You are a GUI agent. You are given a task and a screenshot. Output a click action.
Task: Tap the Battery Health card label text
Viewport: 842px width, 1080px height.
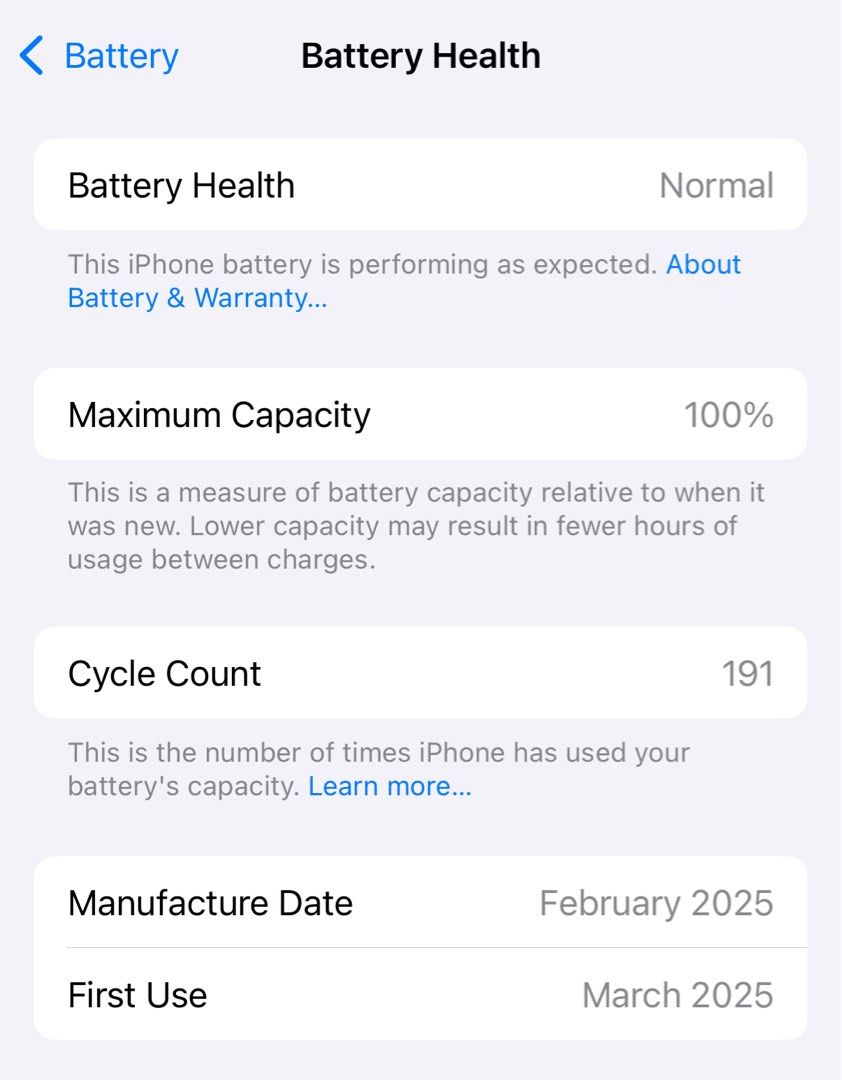tap(181, 185)
